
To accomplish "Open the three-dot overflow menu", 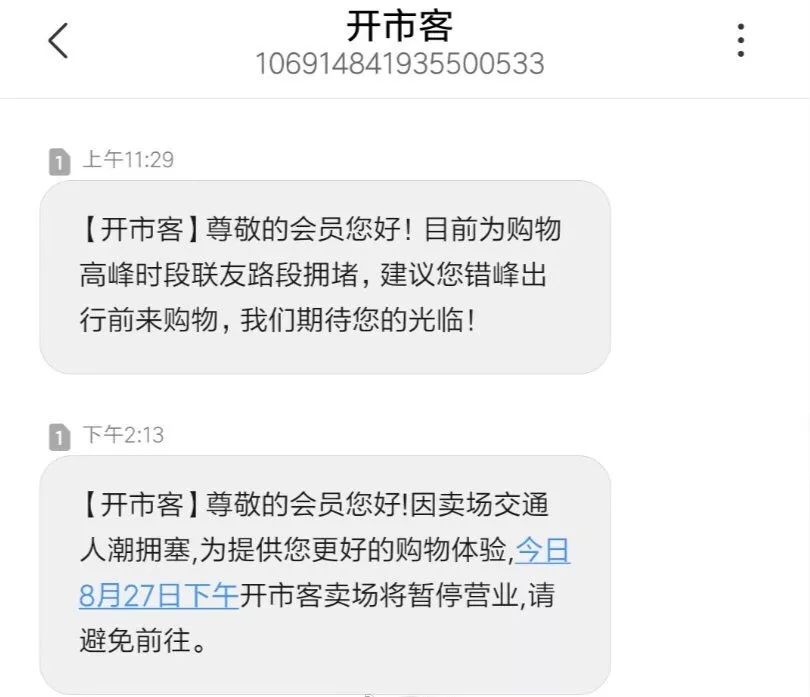I will tap(740, 40).
